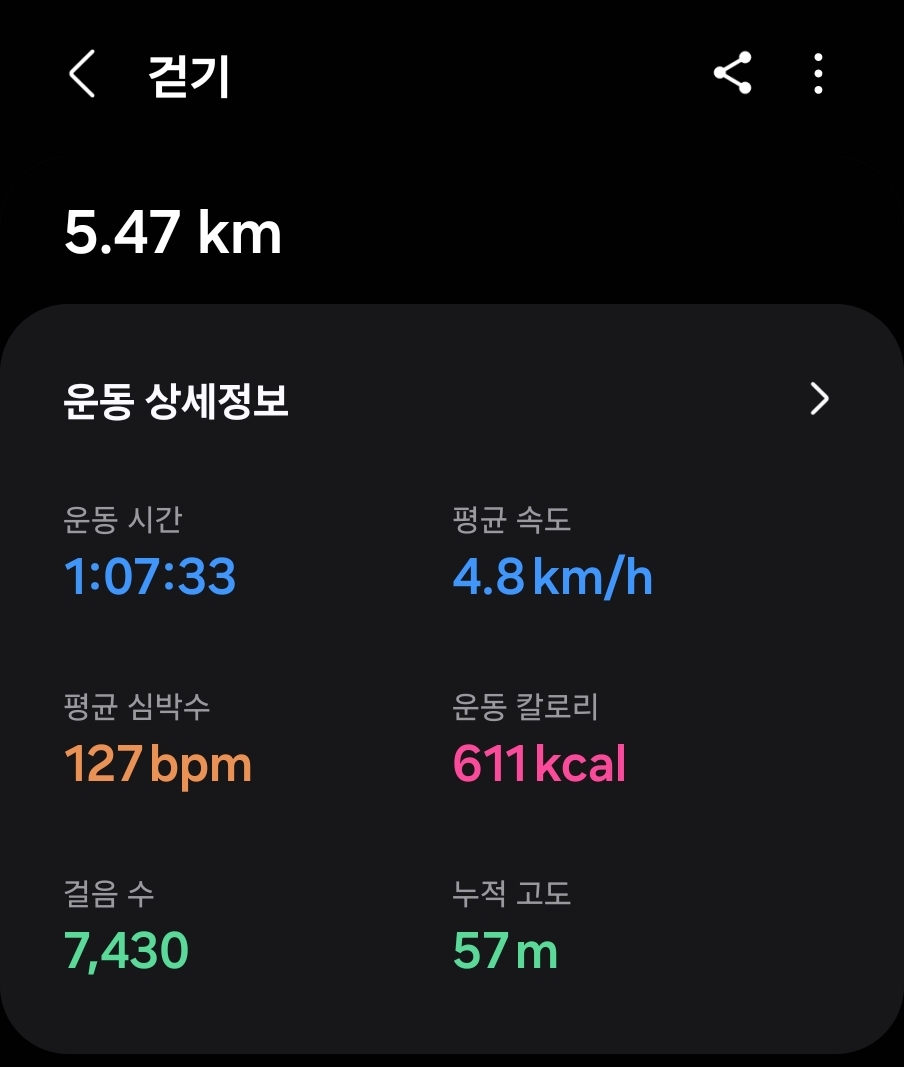Share this walking workout

coord(732,74)
